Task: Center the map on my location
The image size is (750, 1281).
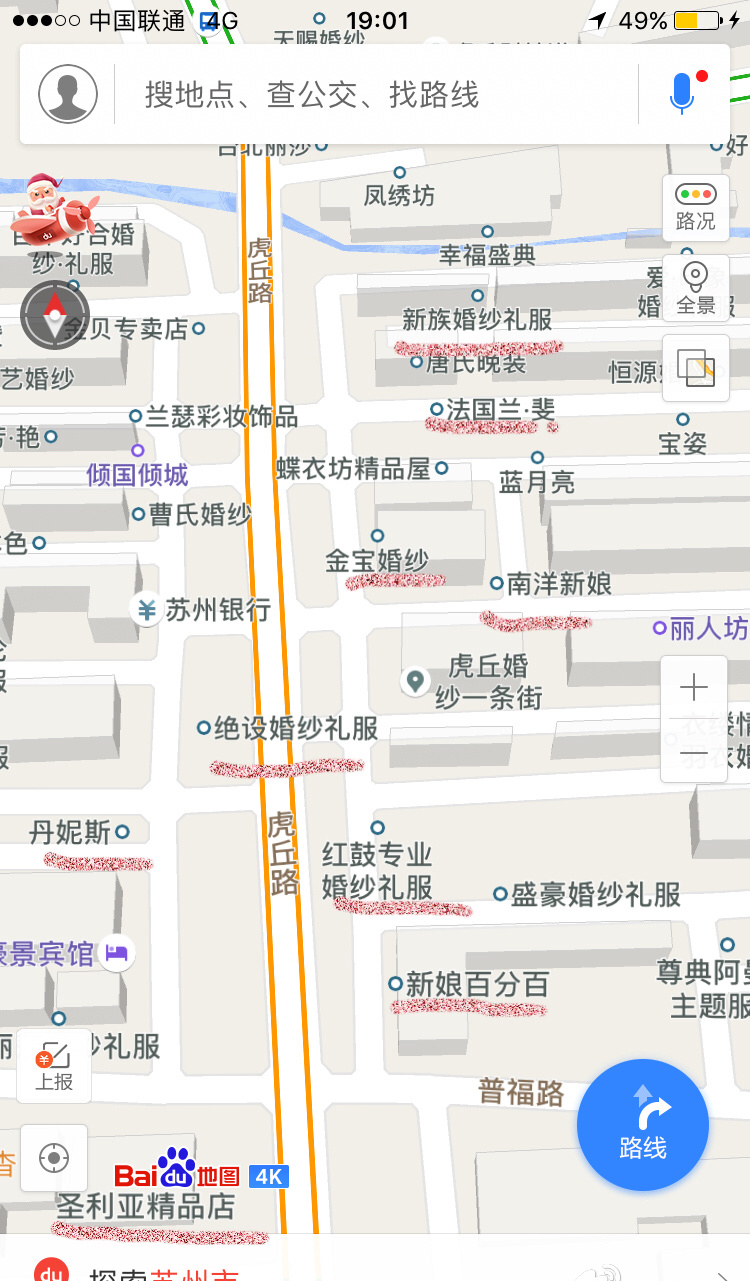Action: point(54,1158)
